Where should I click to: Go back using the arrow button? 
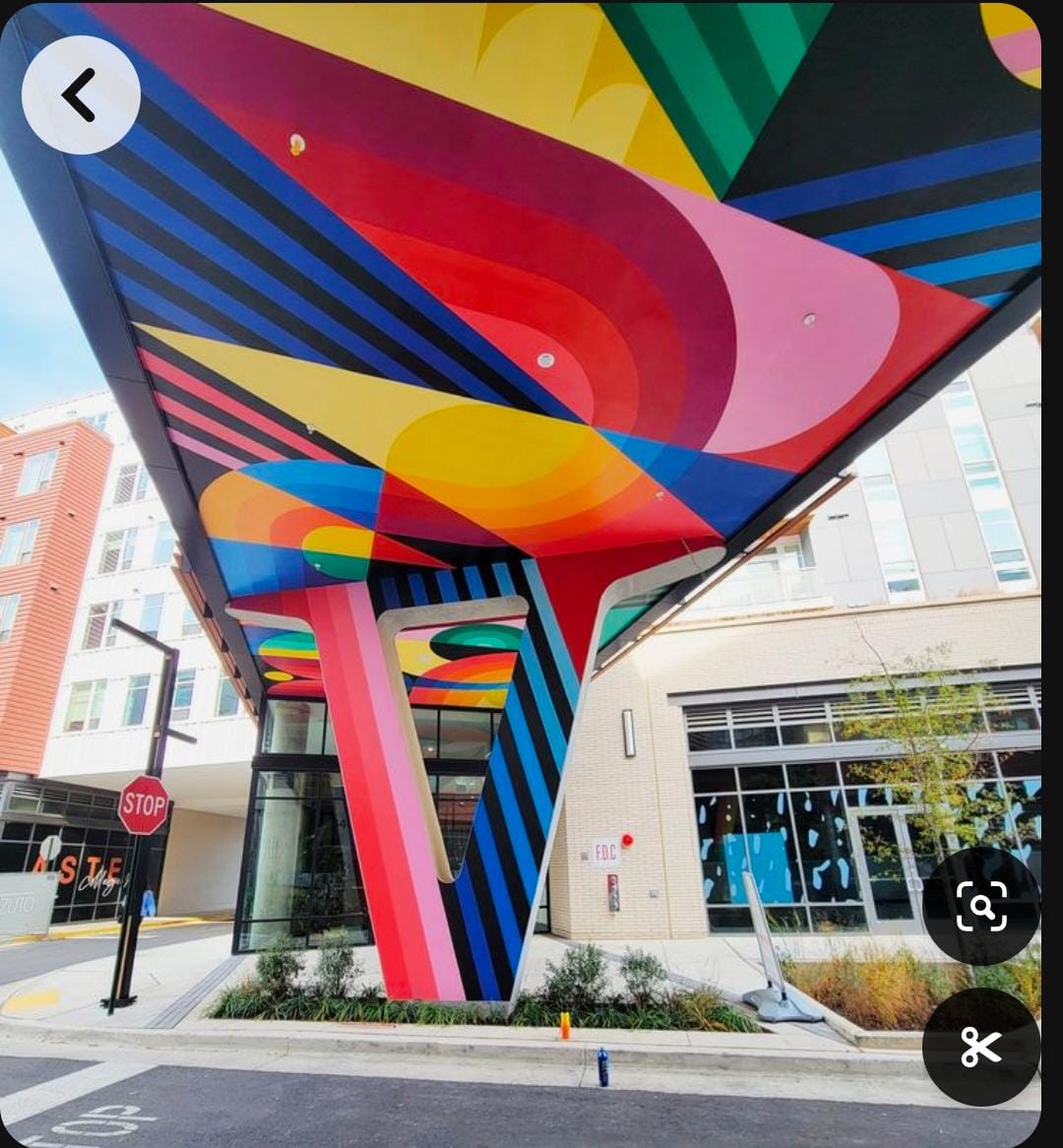[x=81, y=96]
